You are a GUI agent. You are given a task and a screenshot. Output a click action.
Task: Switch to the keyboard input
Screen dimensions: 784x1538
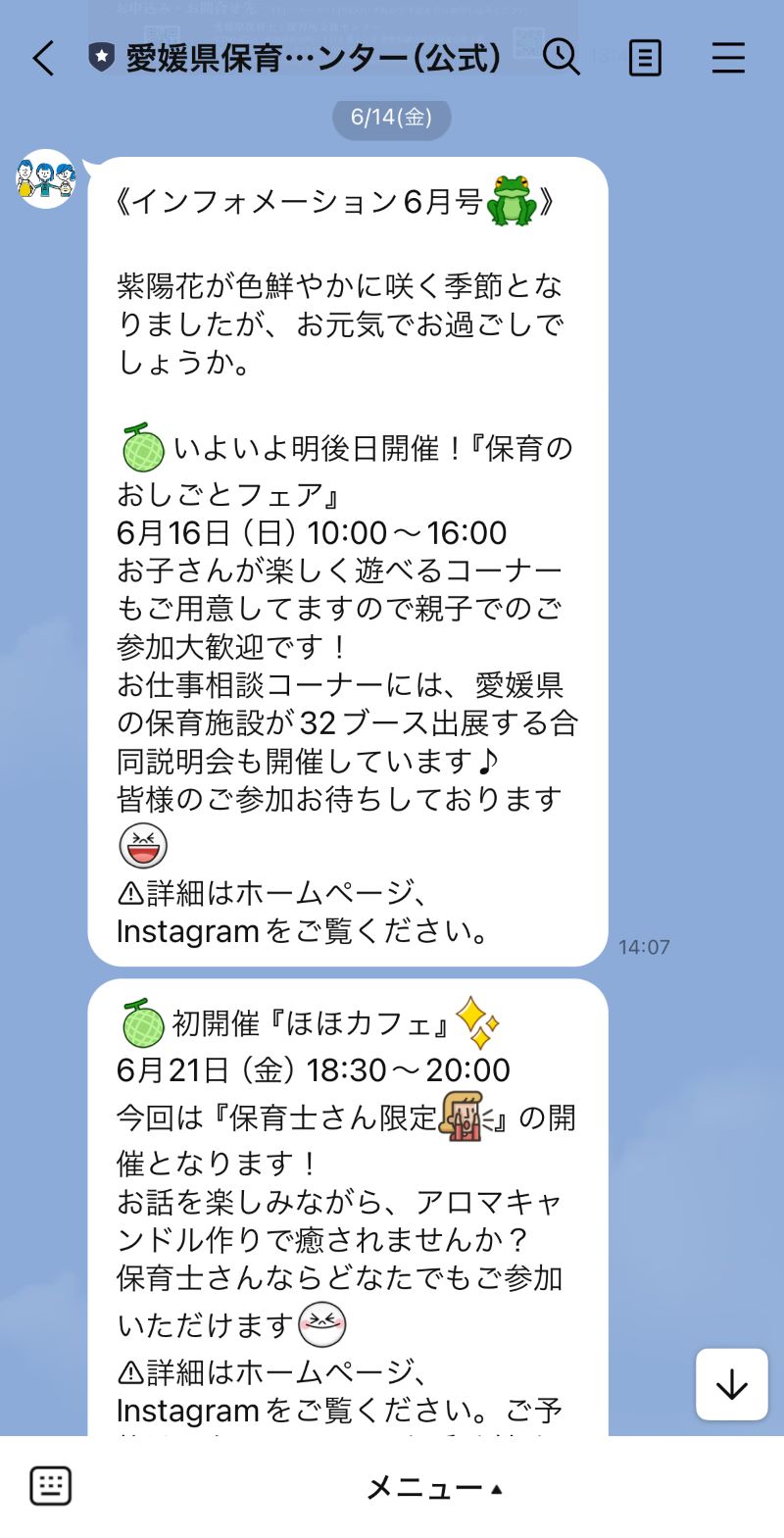tap(51, 1486)
